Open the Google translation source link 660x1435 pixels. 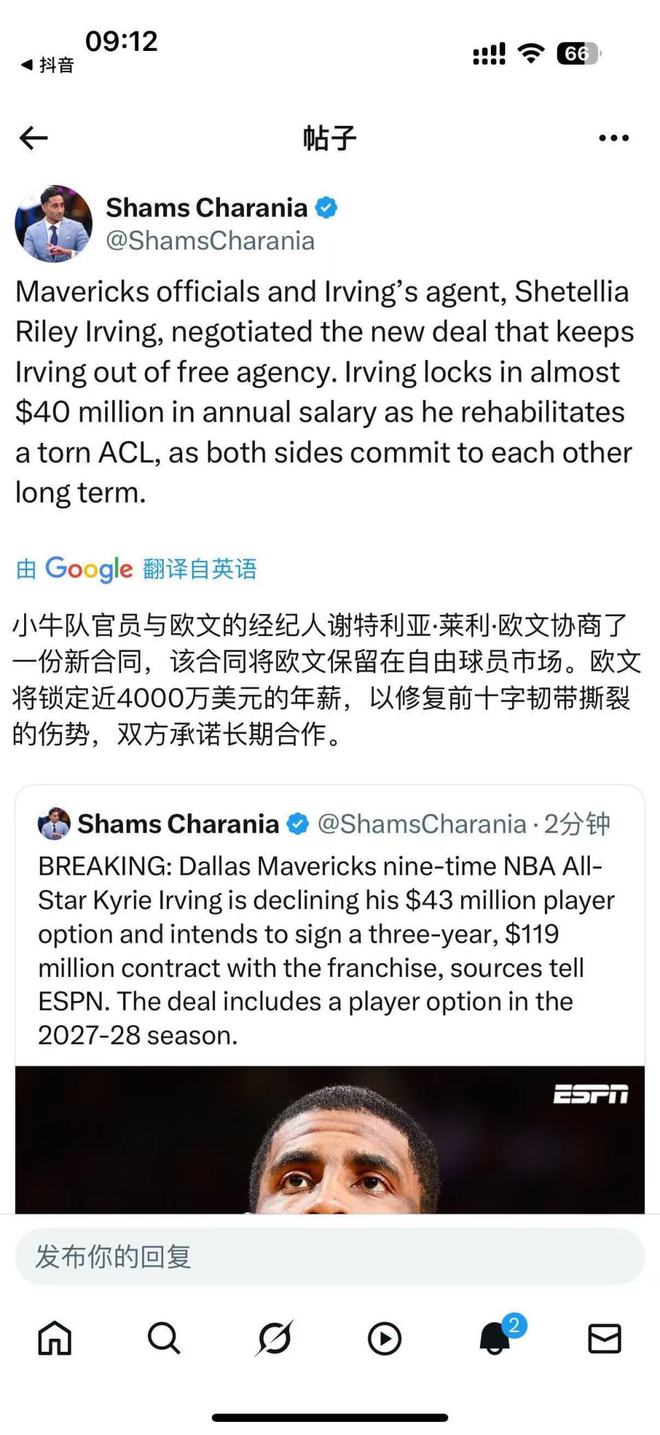point(136,569)
